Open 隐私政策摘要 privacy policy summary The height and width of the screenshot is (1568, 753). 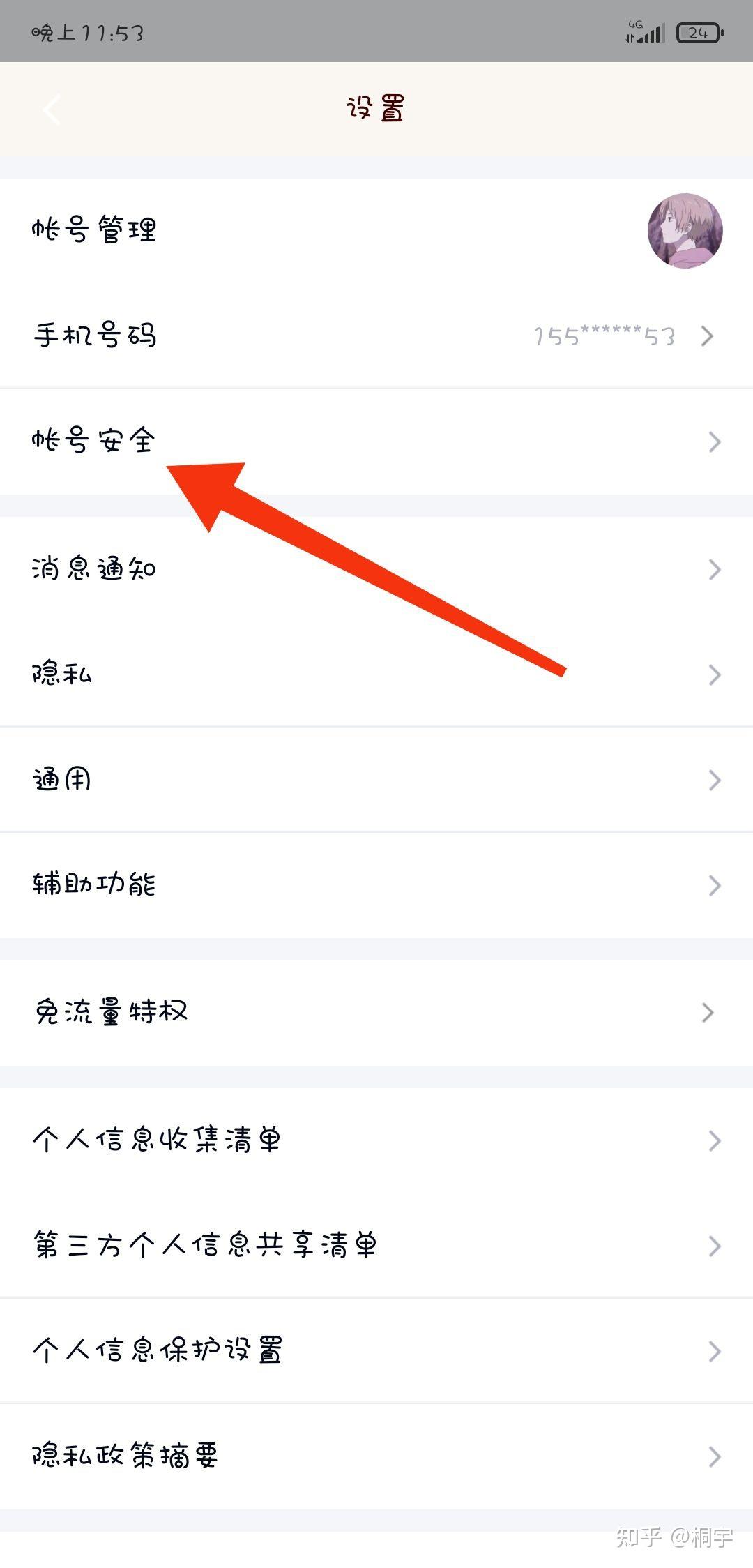tap(376, 1456)
